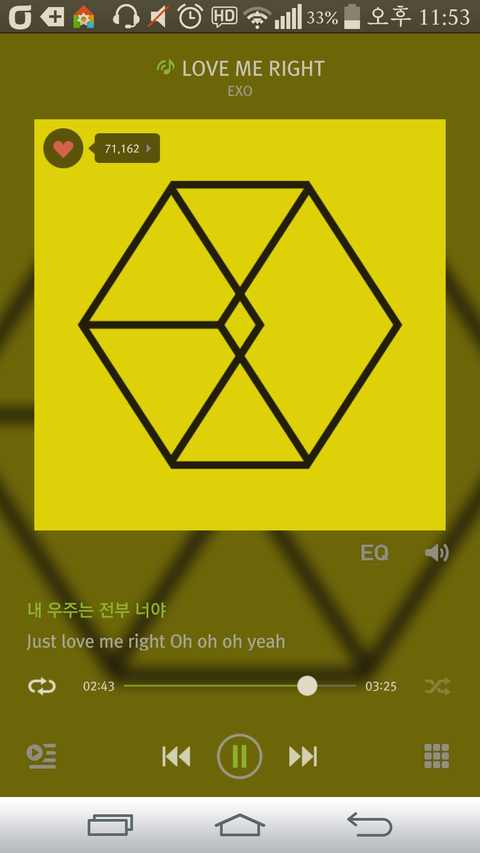The height and width of the screenshot is (853, 480).
Task: Open the EQ equalizer settings
Action: click(374, 553)
